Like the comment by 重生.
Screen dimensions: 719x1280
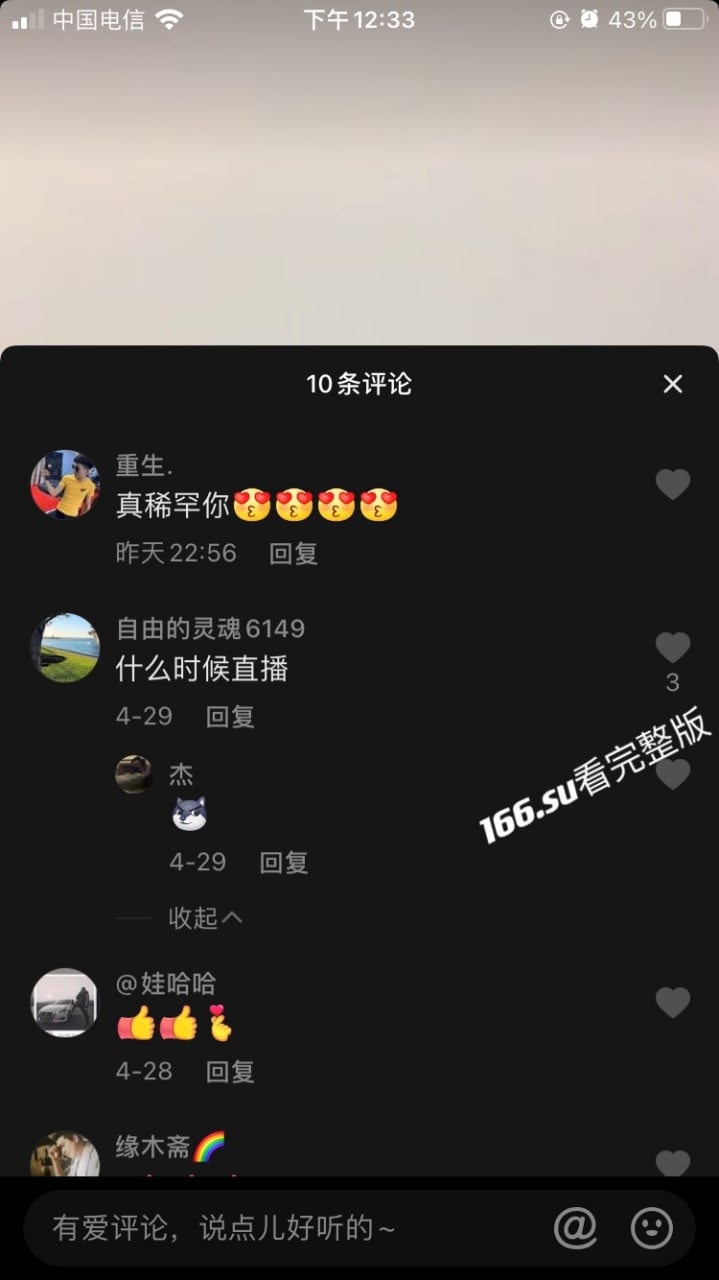[x=673, y=485]
